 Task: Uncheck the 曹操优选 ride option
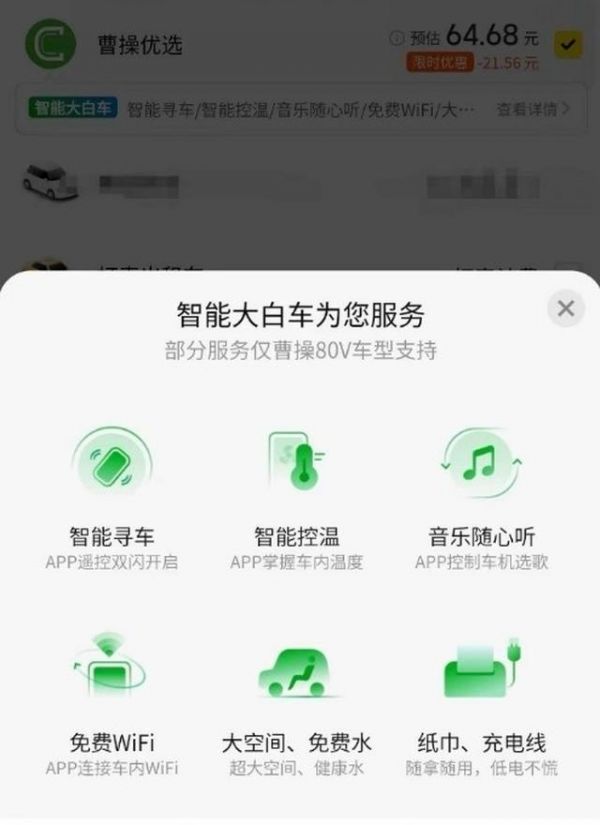coord(567,44)
